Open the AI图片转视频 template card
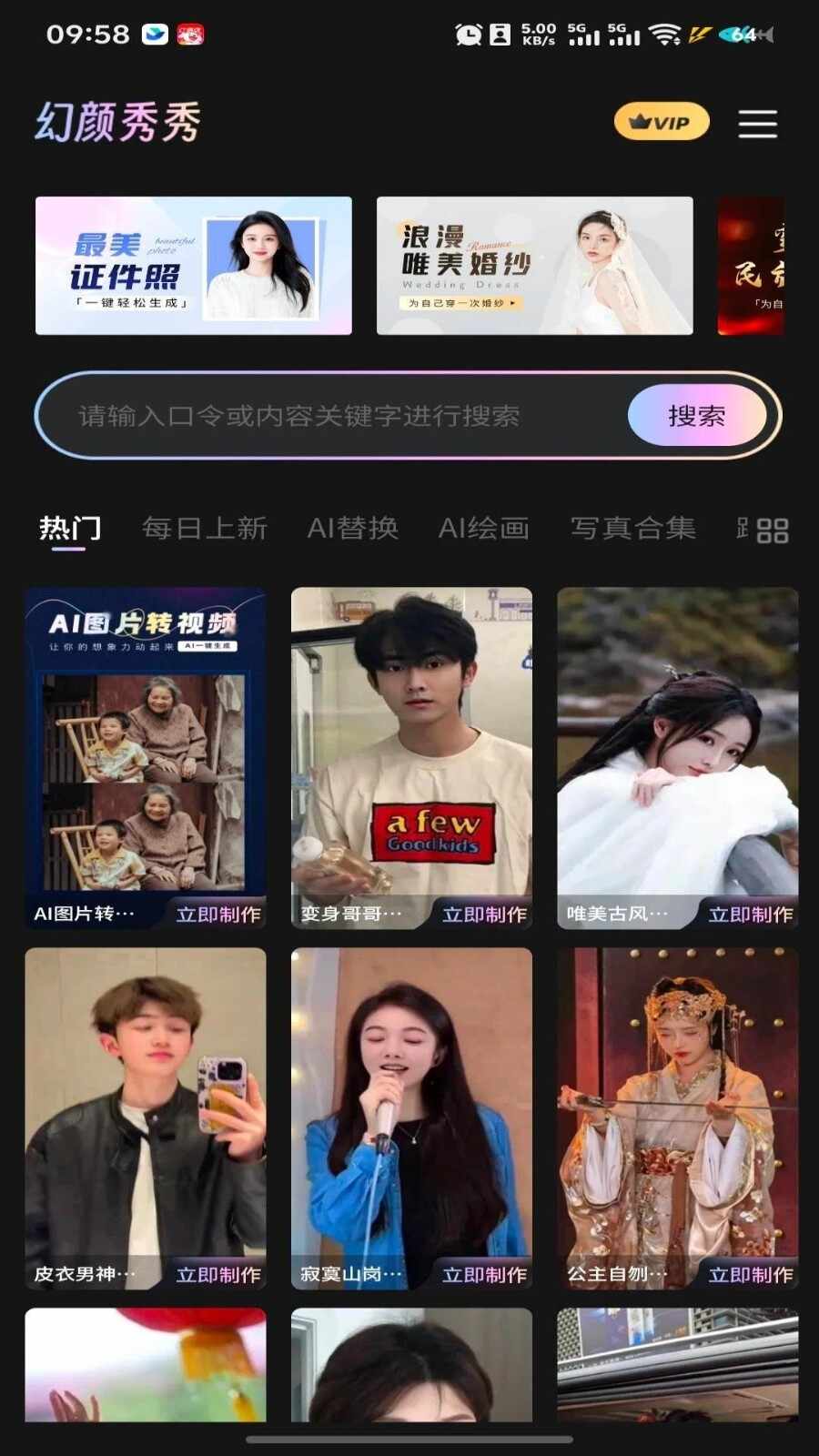Image resolution: width=819 pixels, height=1456 pixels. pos(146,746)
